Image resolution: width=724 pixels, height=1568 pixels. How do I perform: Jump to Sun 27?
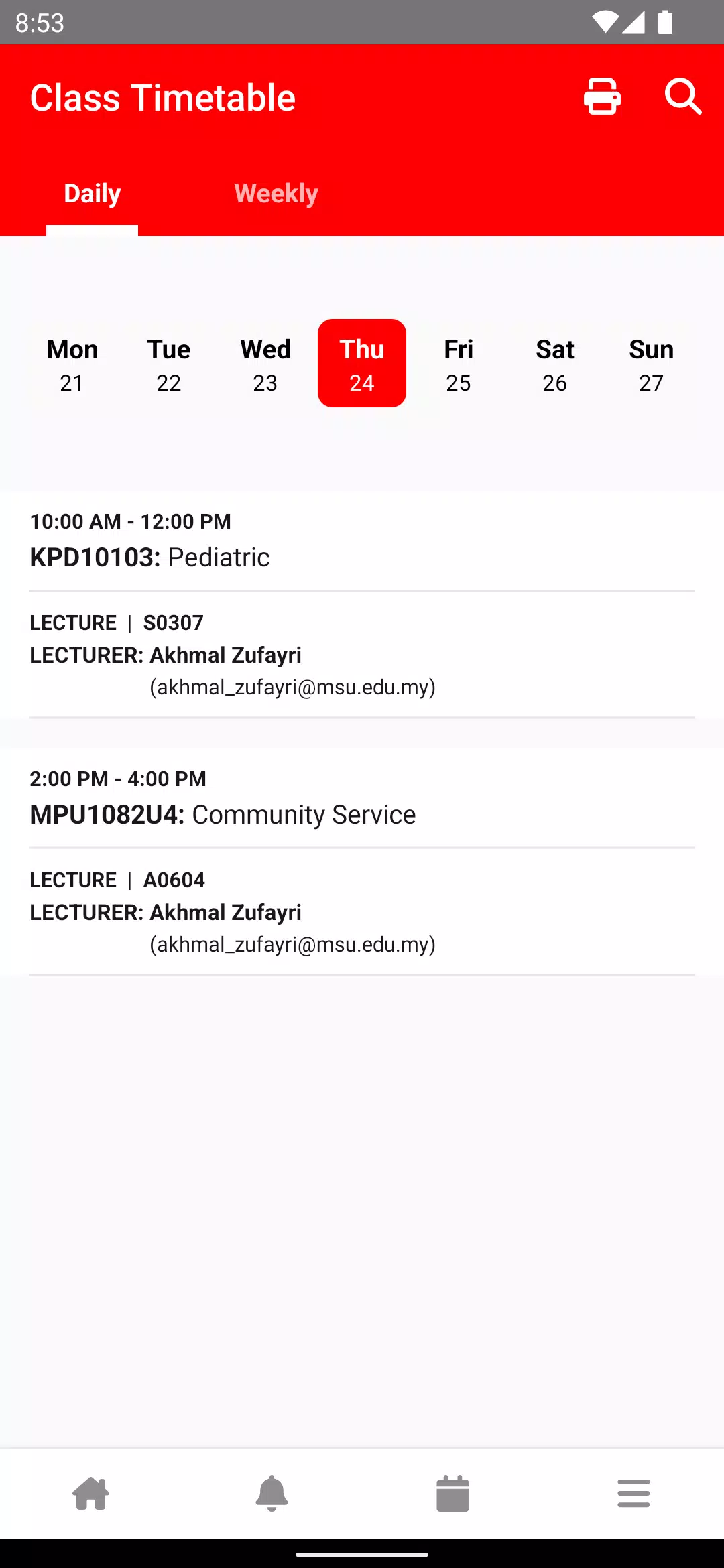click(652, 364)
